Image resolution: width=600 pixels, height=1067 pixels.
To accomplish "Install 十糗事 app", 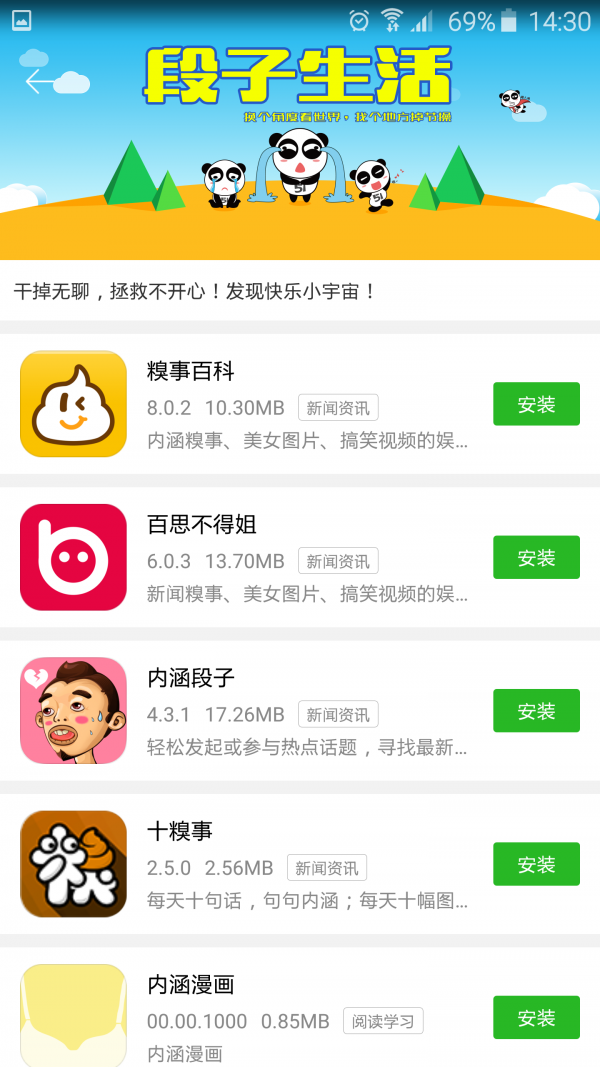I will coord(536,864).
